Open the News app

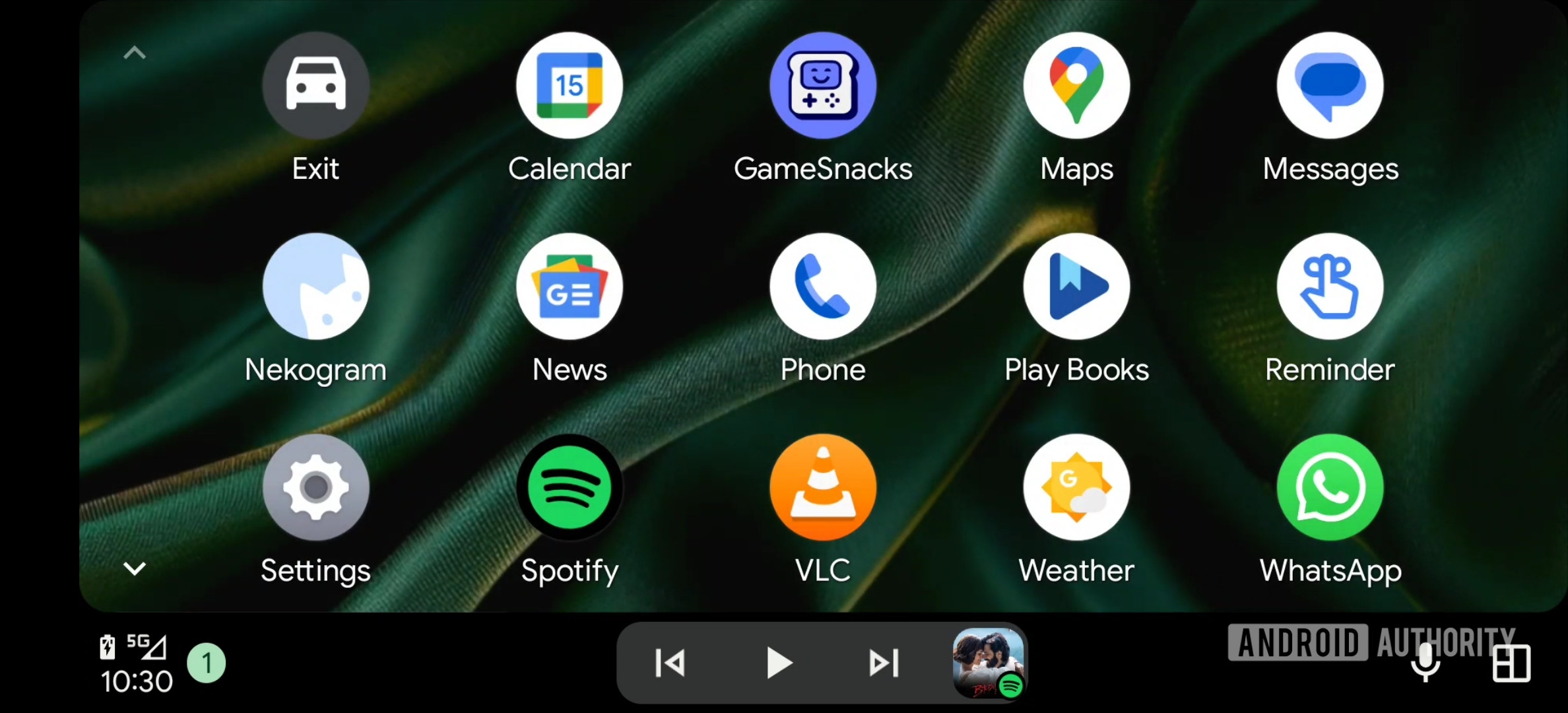click(x=570, y=287)
